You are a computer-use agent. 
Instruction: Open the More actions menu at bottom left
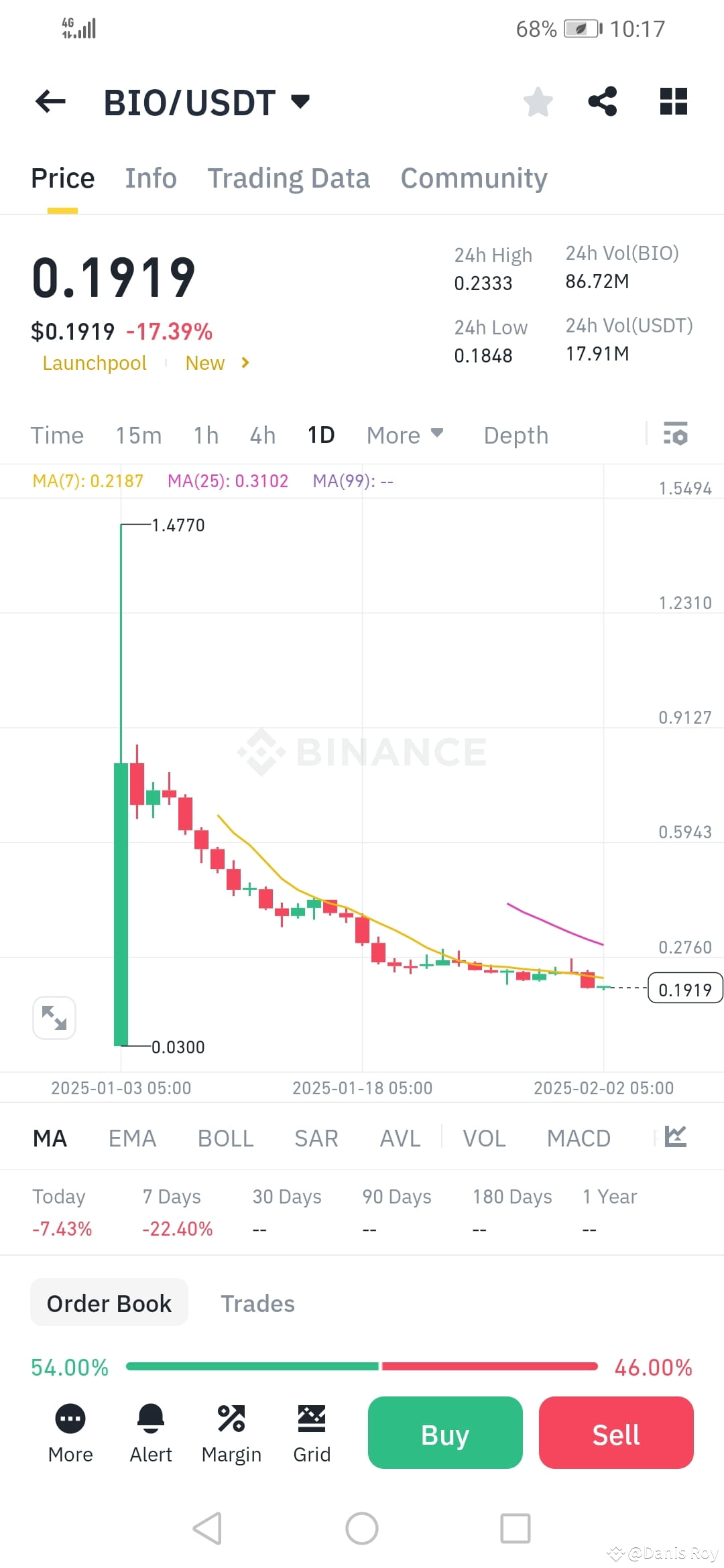coord(70,1431)
